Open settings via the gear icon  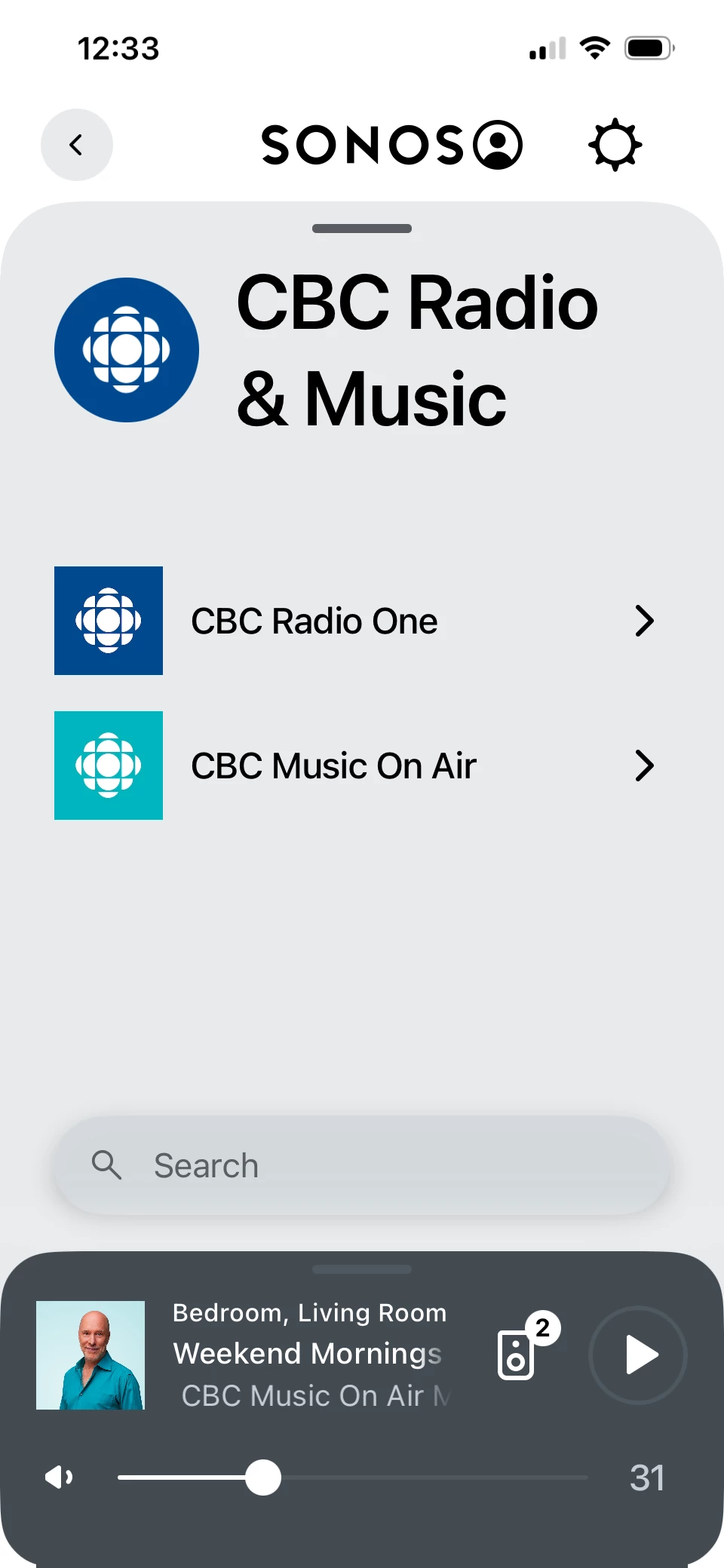tap(615, 145)
